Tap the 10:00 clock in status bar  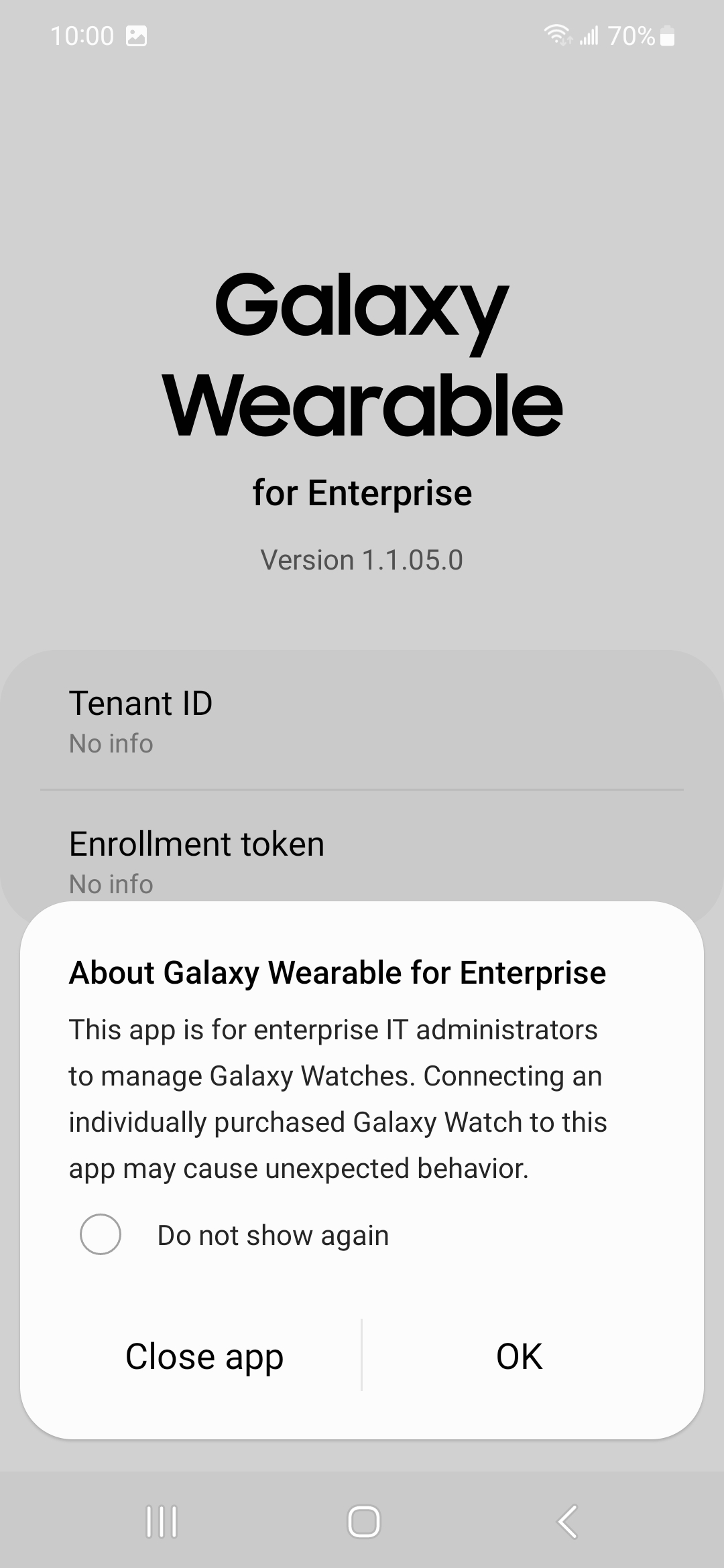click(83, 35)
